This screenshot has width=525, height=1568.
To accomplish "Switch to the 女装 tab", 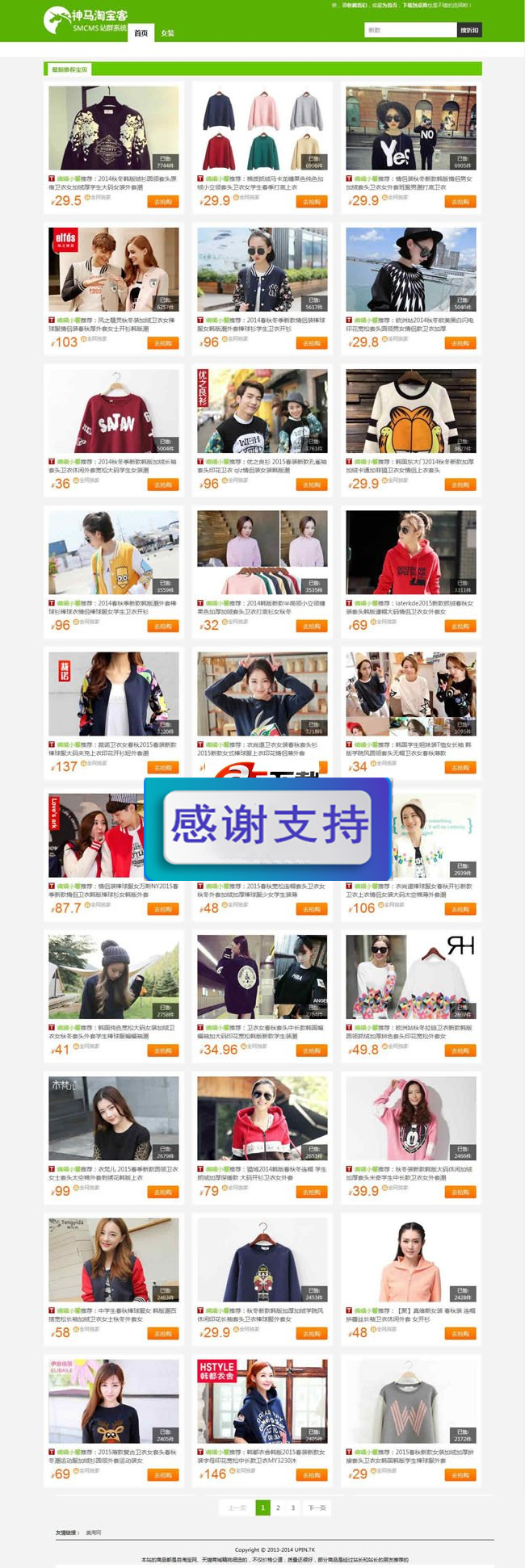I will pos(167,33).
